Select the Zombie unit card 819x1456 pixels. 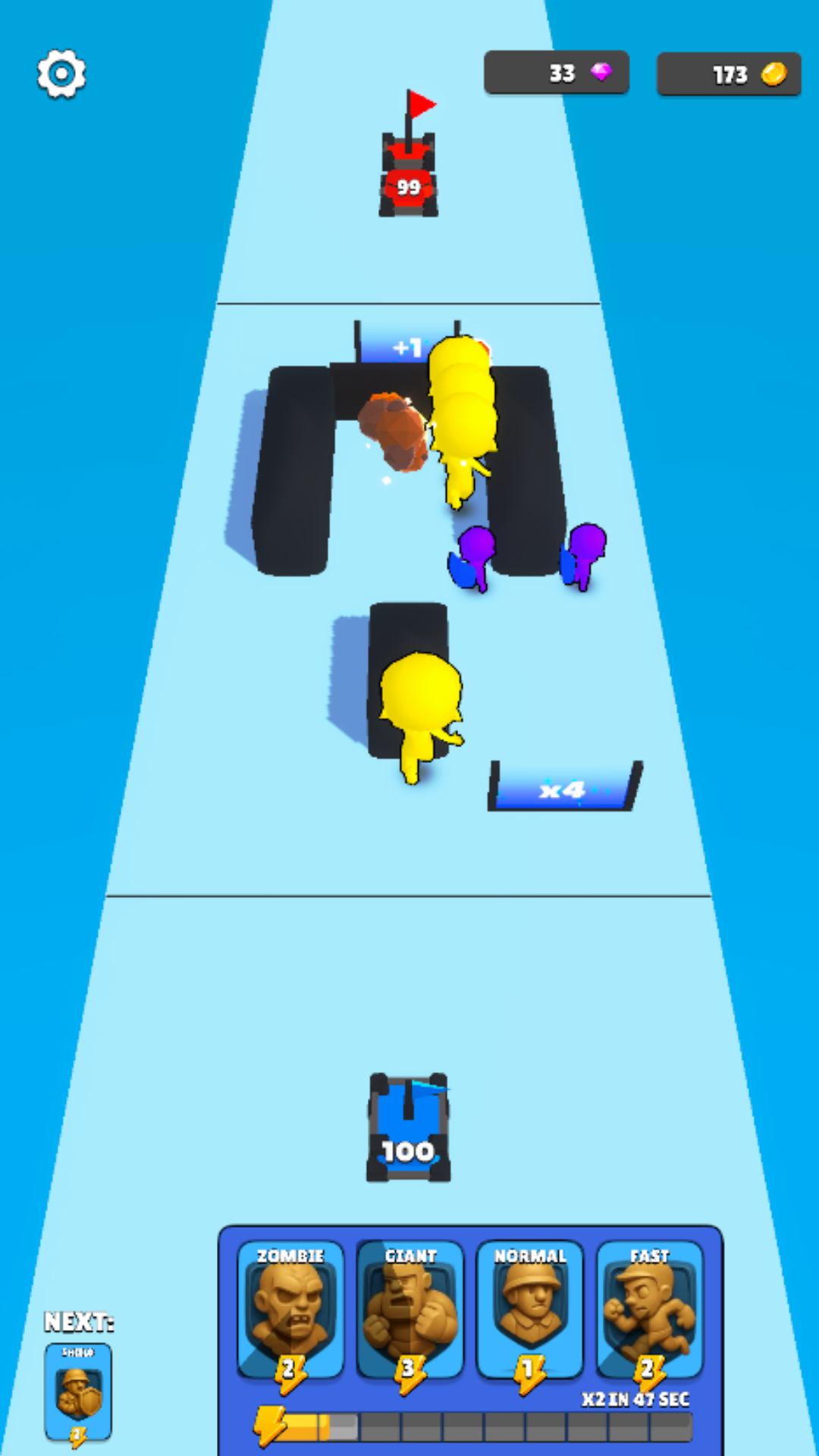(290, 1310)
